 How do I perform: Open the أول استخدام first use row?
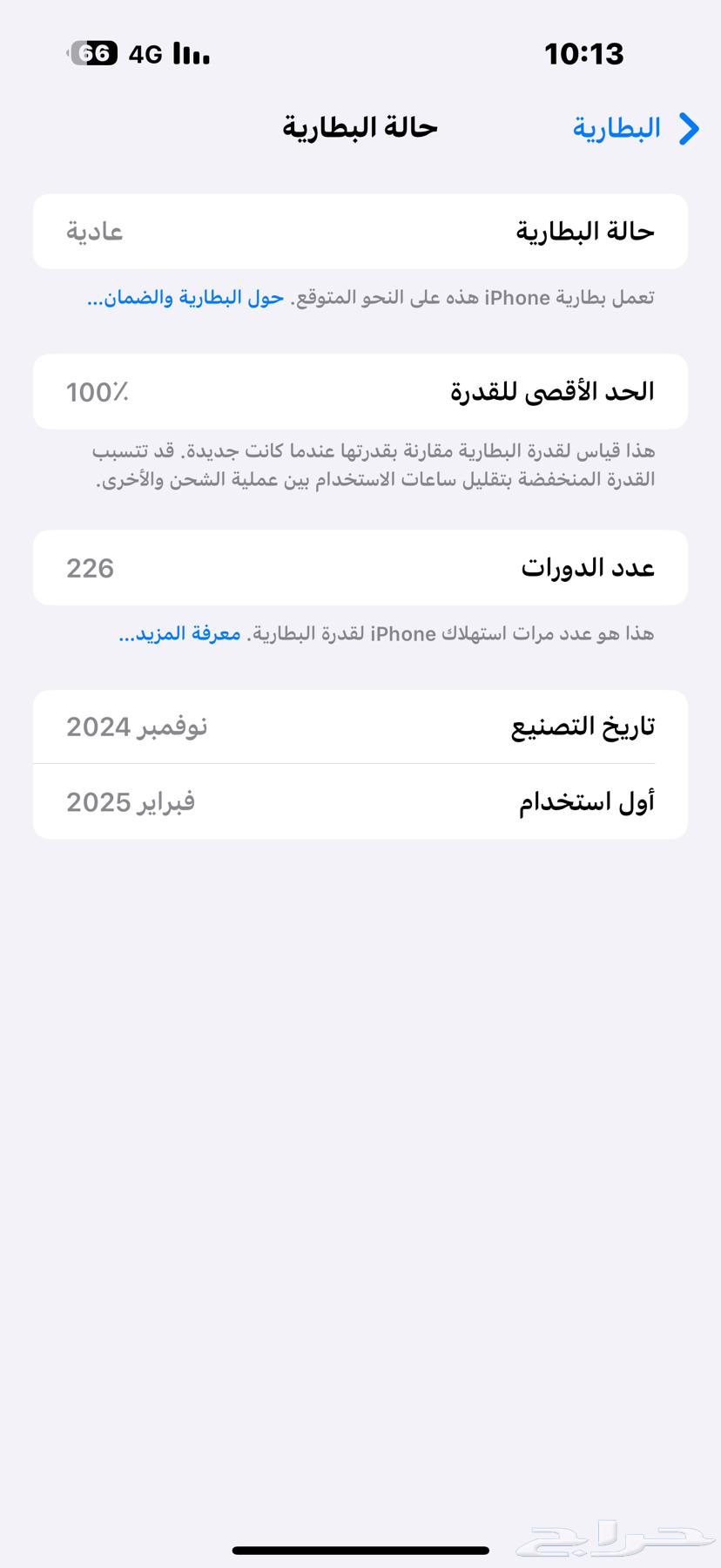pyautogui.click(x=360, y=801)
